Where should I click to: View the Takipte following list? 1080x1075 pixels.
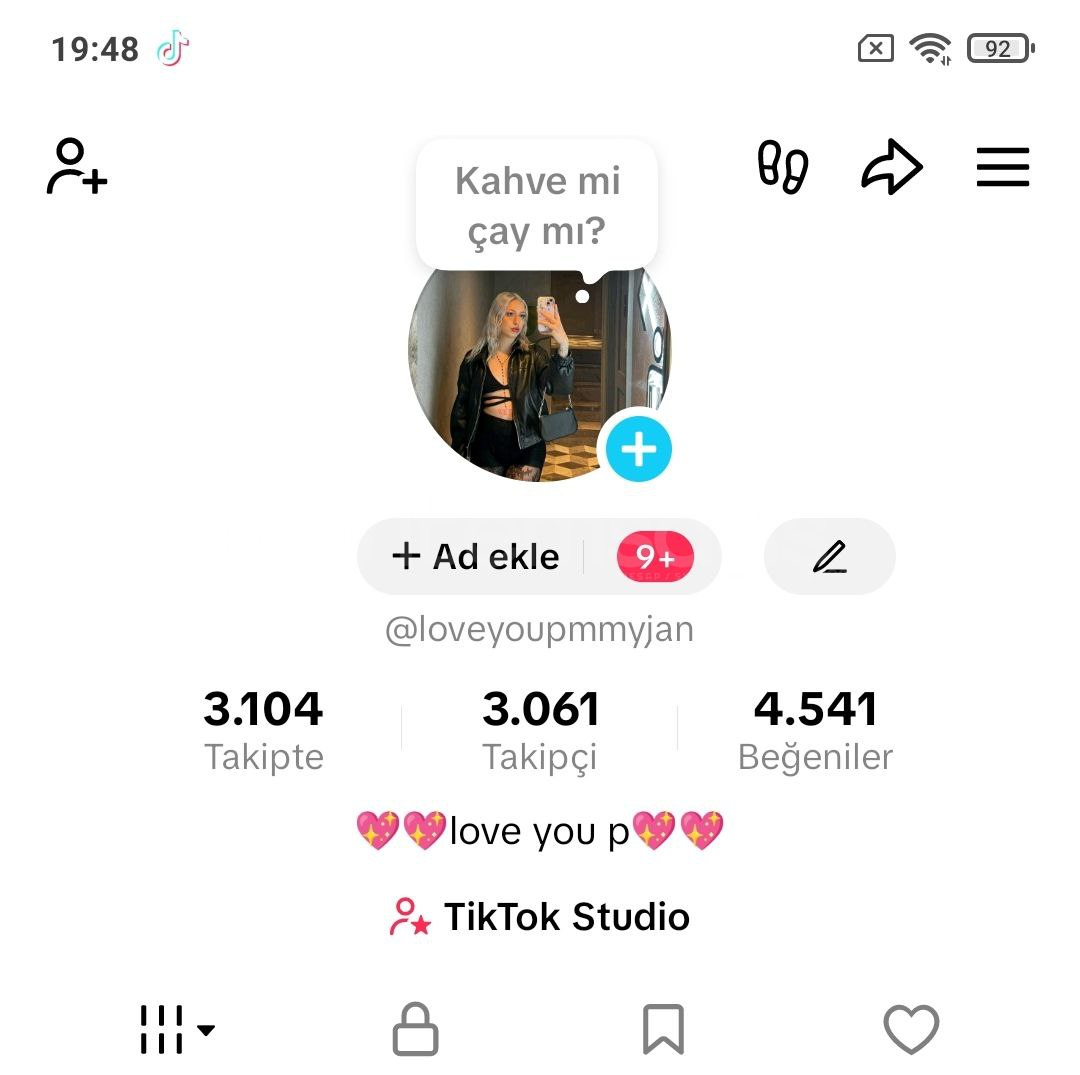coord(264,730)
